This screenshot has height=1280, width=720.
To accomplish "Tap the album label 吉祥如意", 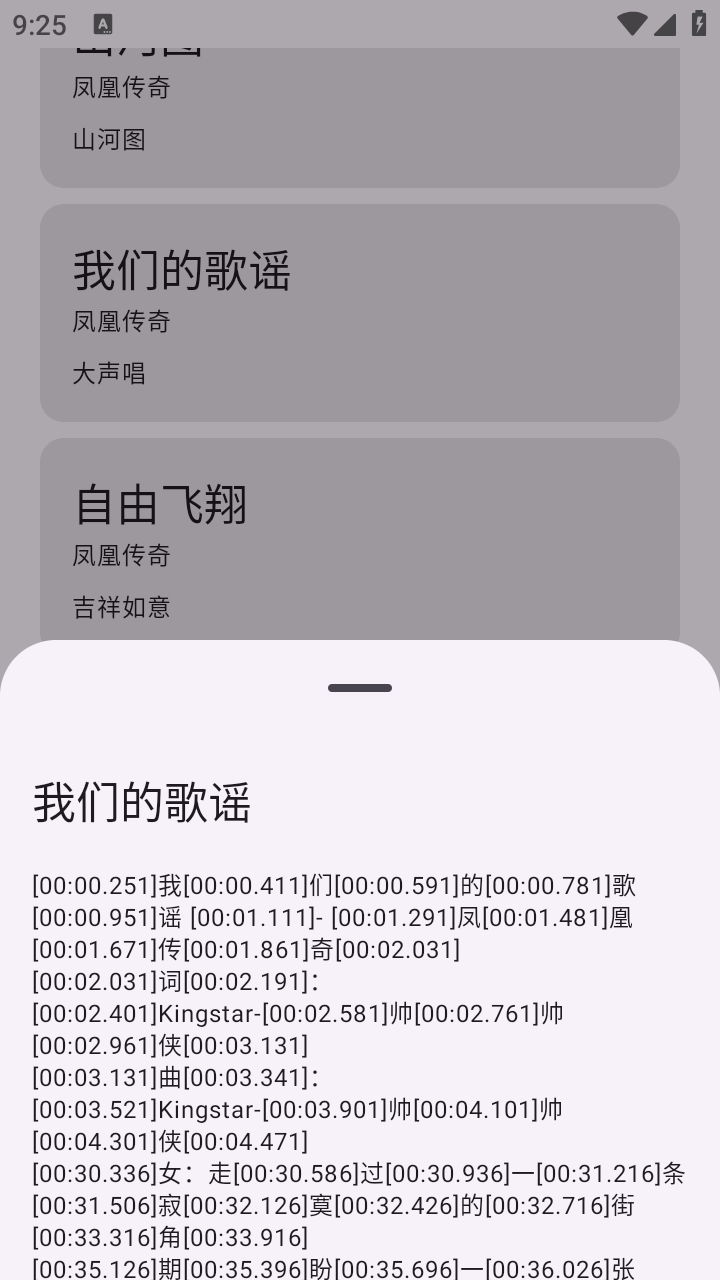I will (x=122, y=607).
